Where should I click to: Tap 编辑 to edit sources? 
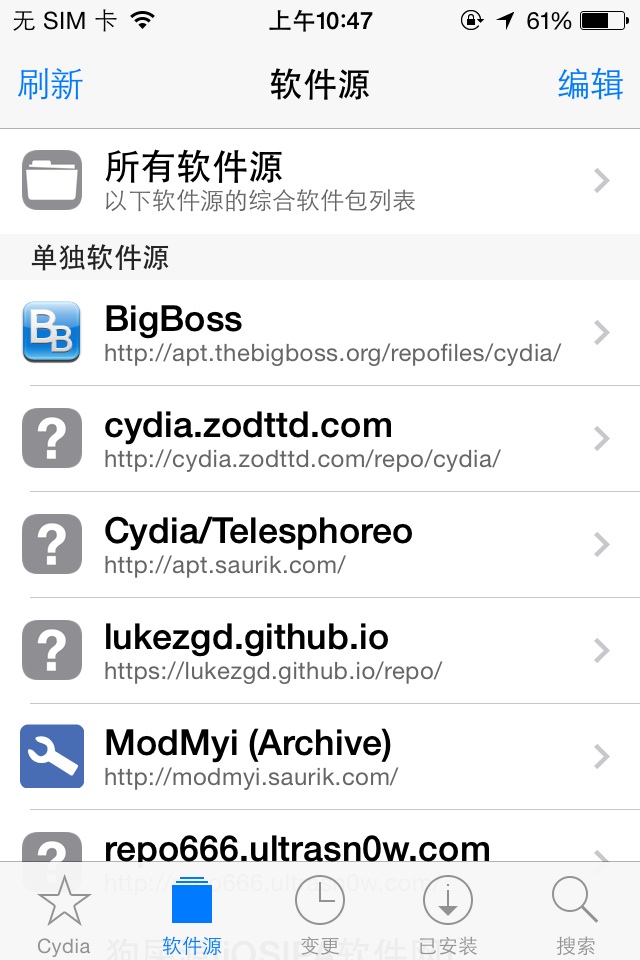[590, 84]
